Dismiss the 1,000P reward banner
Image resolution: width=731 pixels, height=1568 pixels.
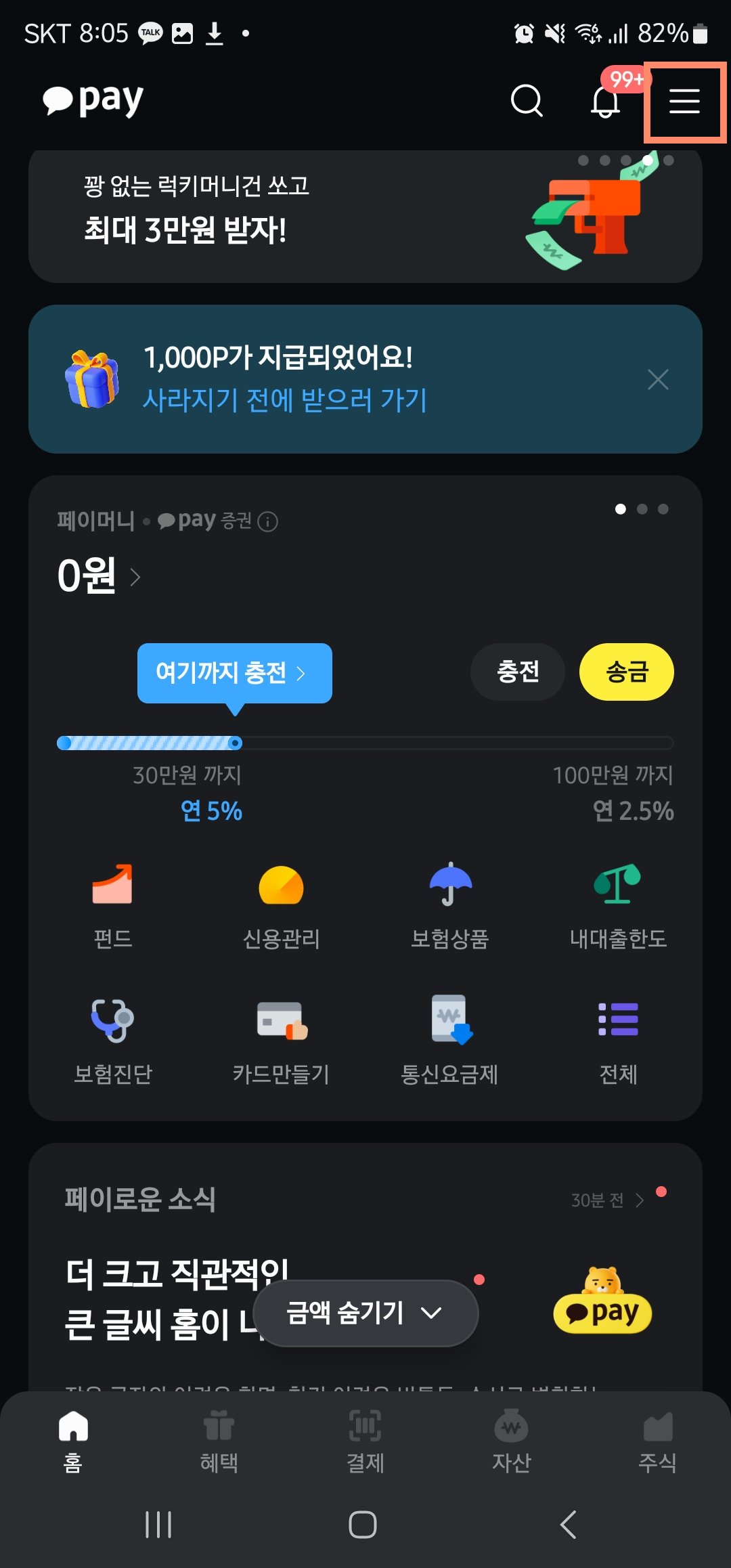657,379
